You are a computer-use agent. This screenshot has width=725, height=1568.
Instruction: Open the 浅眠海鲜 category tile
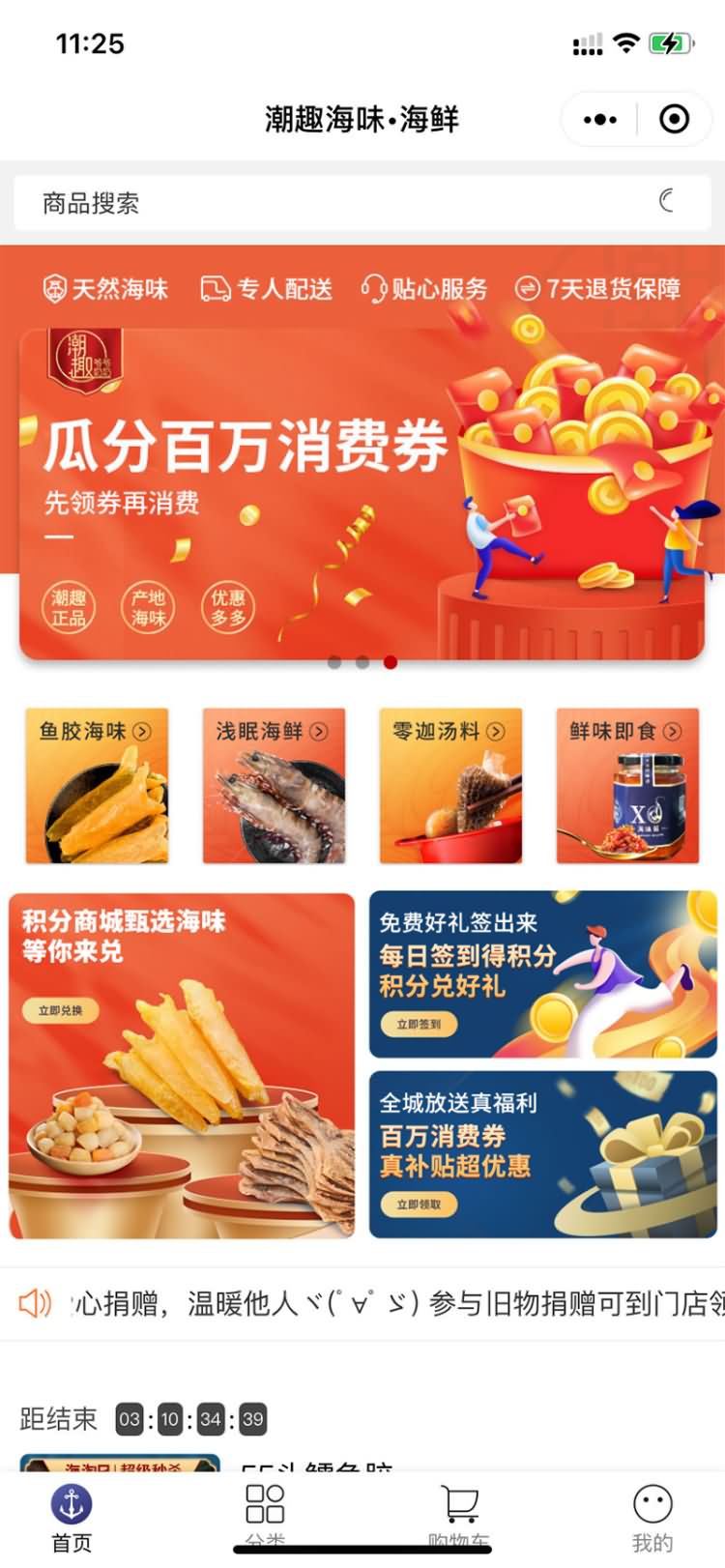[274, 785]
